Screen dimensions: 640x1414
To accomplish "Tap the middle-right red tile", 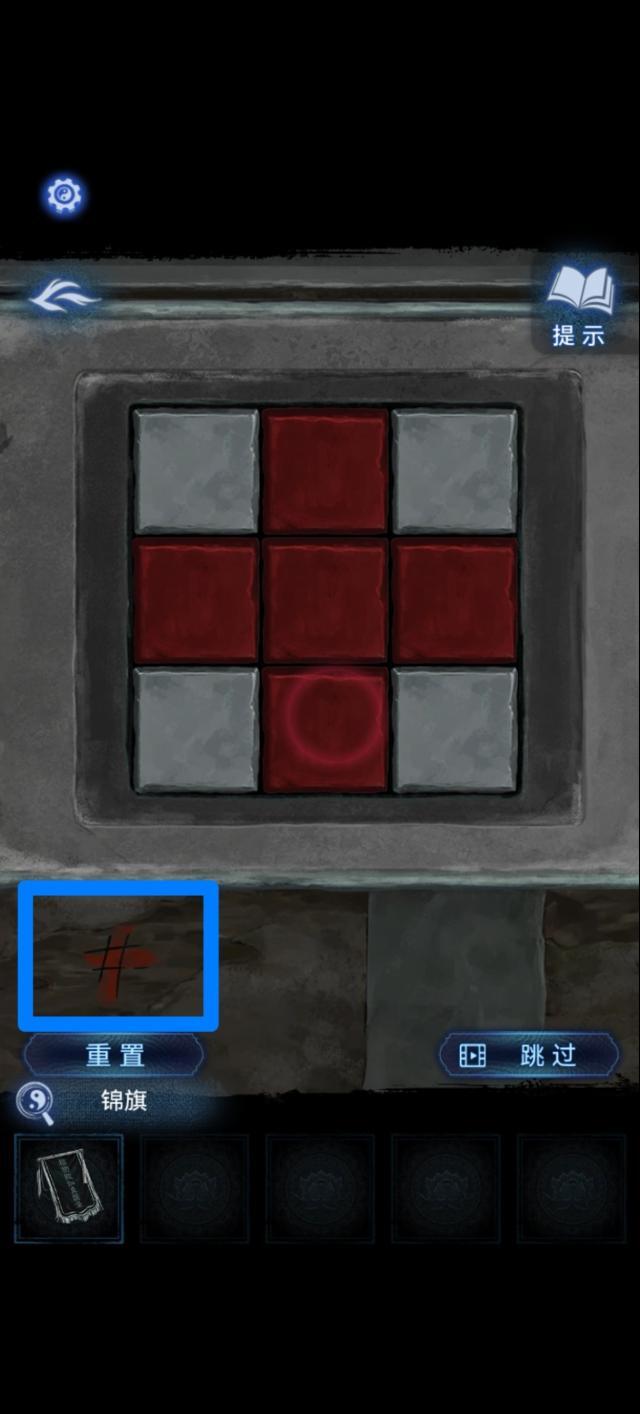I will 455,601.
